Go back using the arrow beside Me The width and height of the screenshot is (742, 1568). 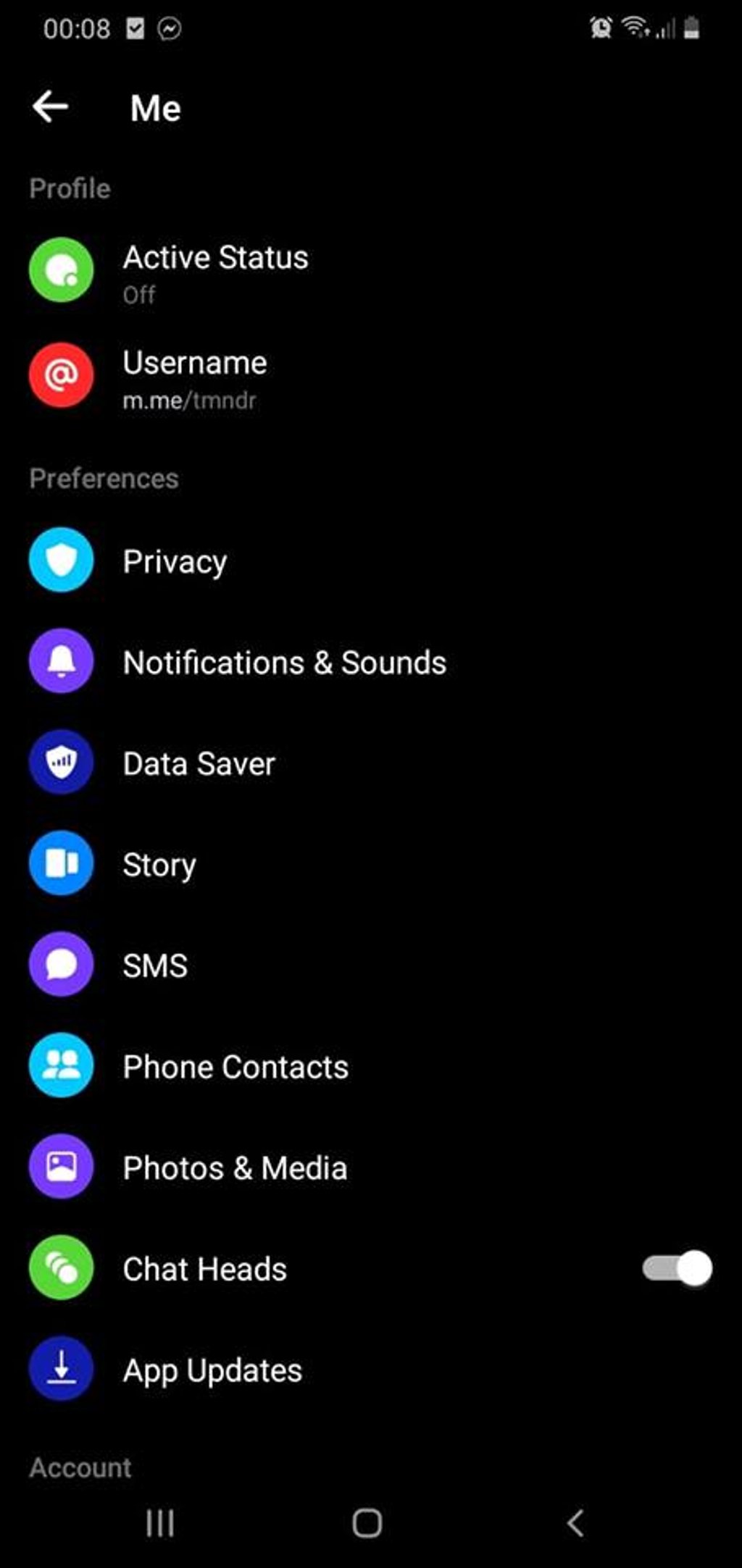point(51,107)
